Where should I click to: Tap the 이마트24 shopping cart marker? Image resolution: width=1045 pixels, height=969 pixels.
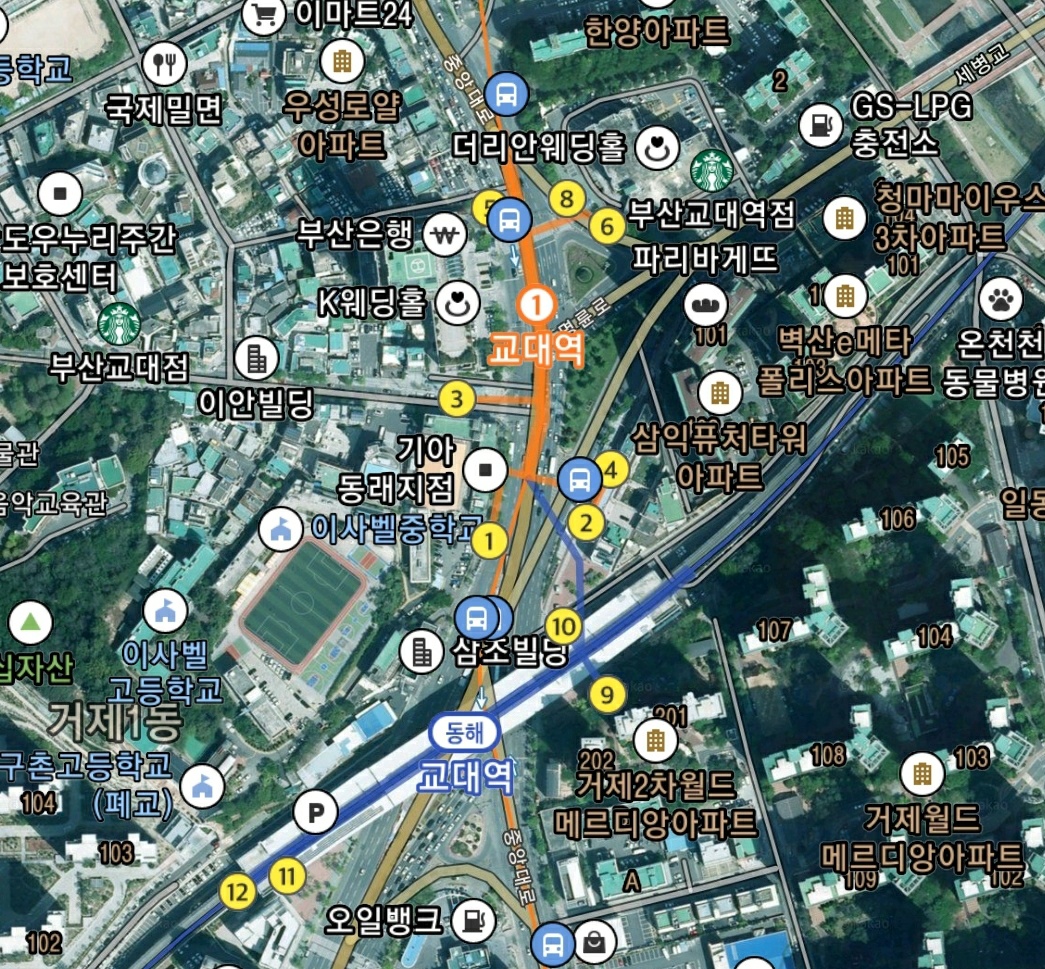pyautogui.click(x=266, y=14)
